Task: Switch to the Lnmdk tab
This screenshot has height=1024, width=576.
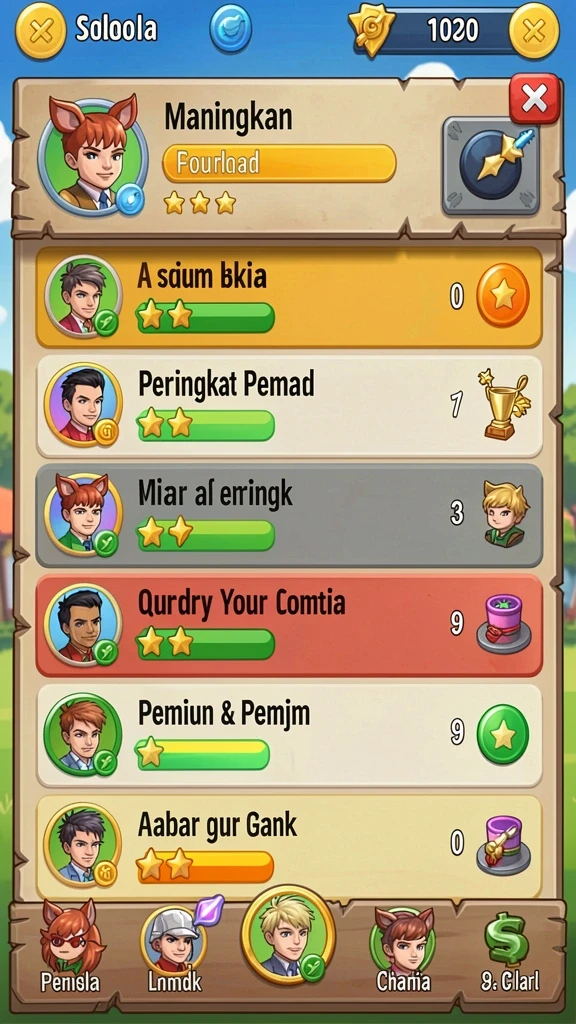Action: (x=174, y=946)
